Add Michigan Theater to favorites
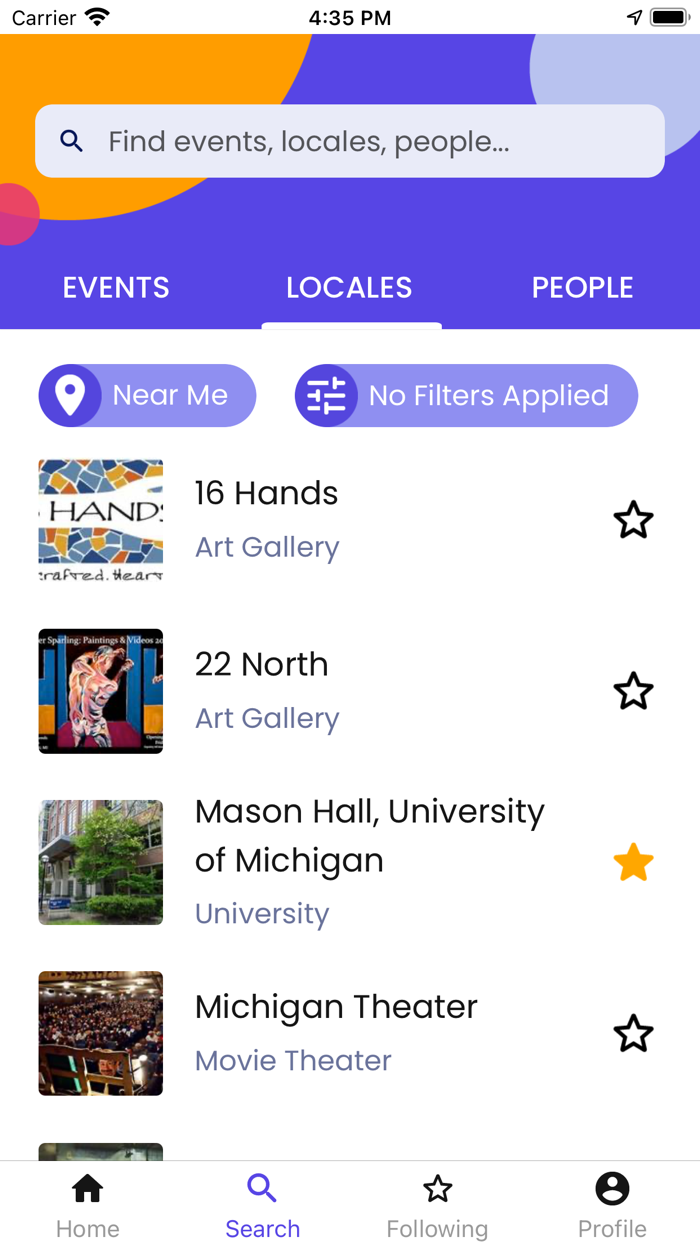 tap(633, 1033)
